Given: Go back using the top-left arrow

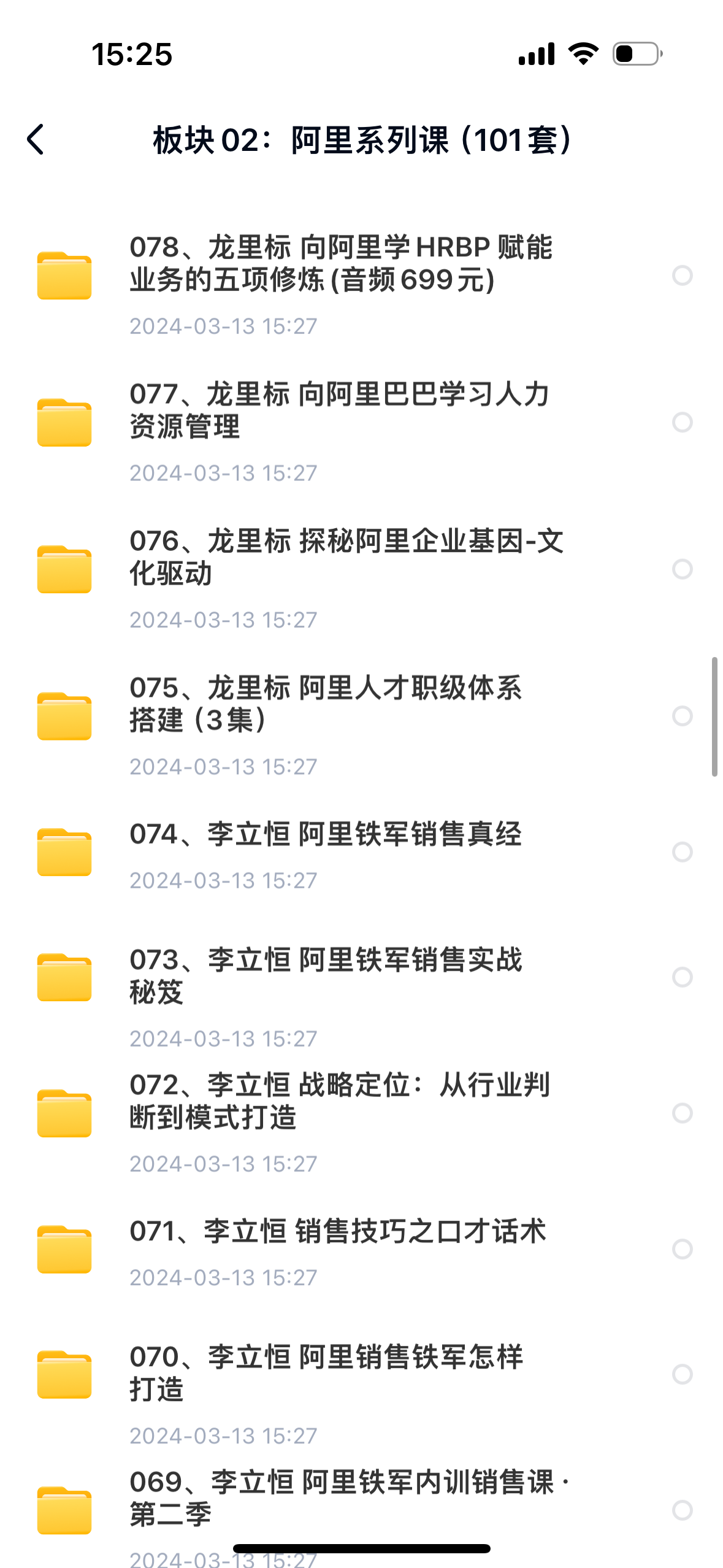Looking at the screenshot, I should tap(36, 140).
